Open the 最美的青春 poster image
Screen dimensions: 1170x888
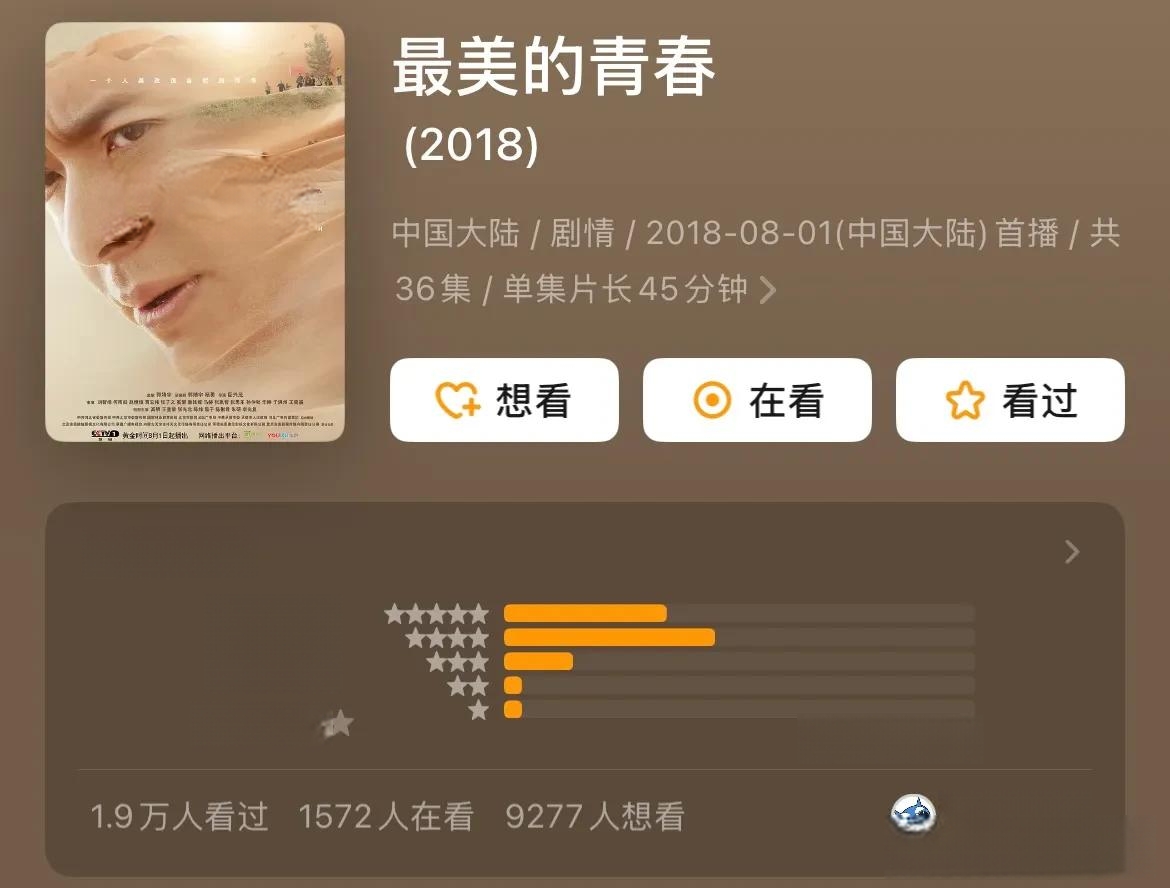tap(195, 232)
